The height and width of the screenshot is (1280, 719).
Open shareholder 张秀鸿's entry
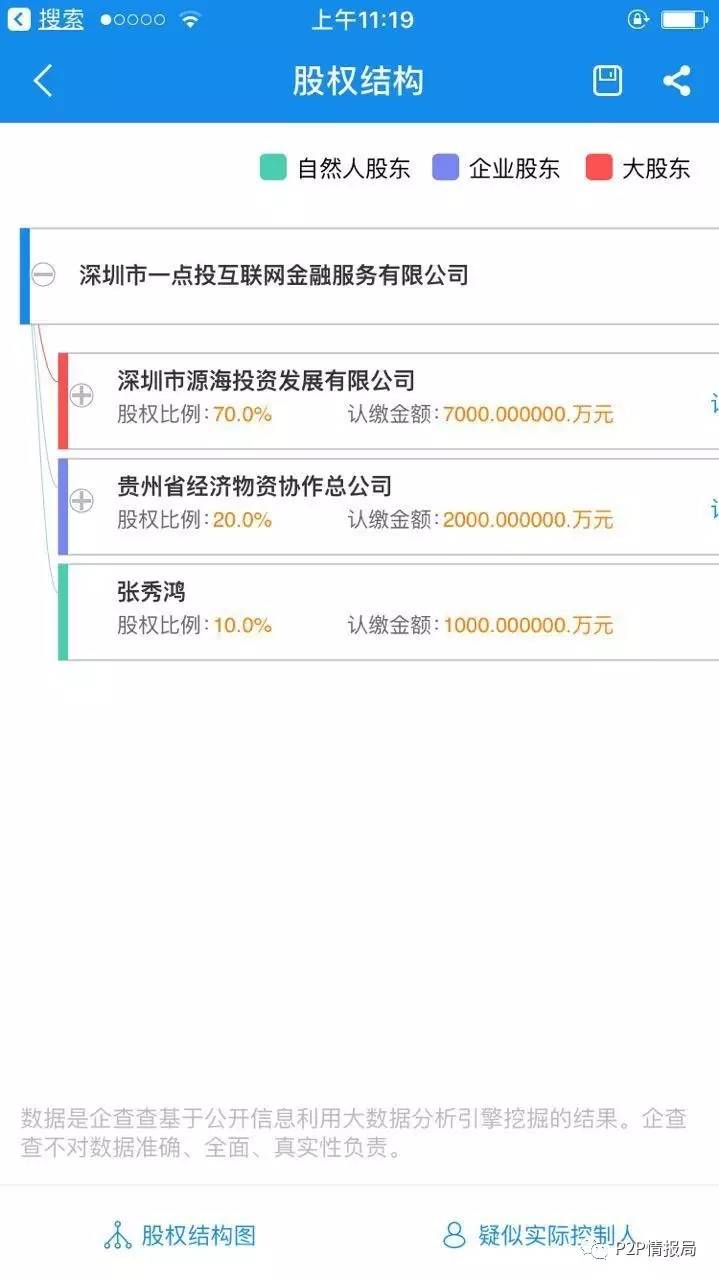coord(388,610)
